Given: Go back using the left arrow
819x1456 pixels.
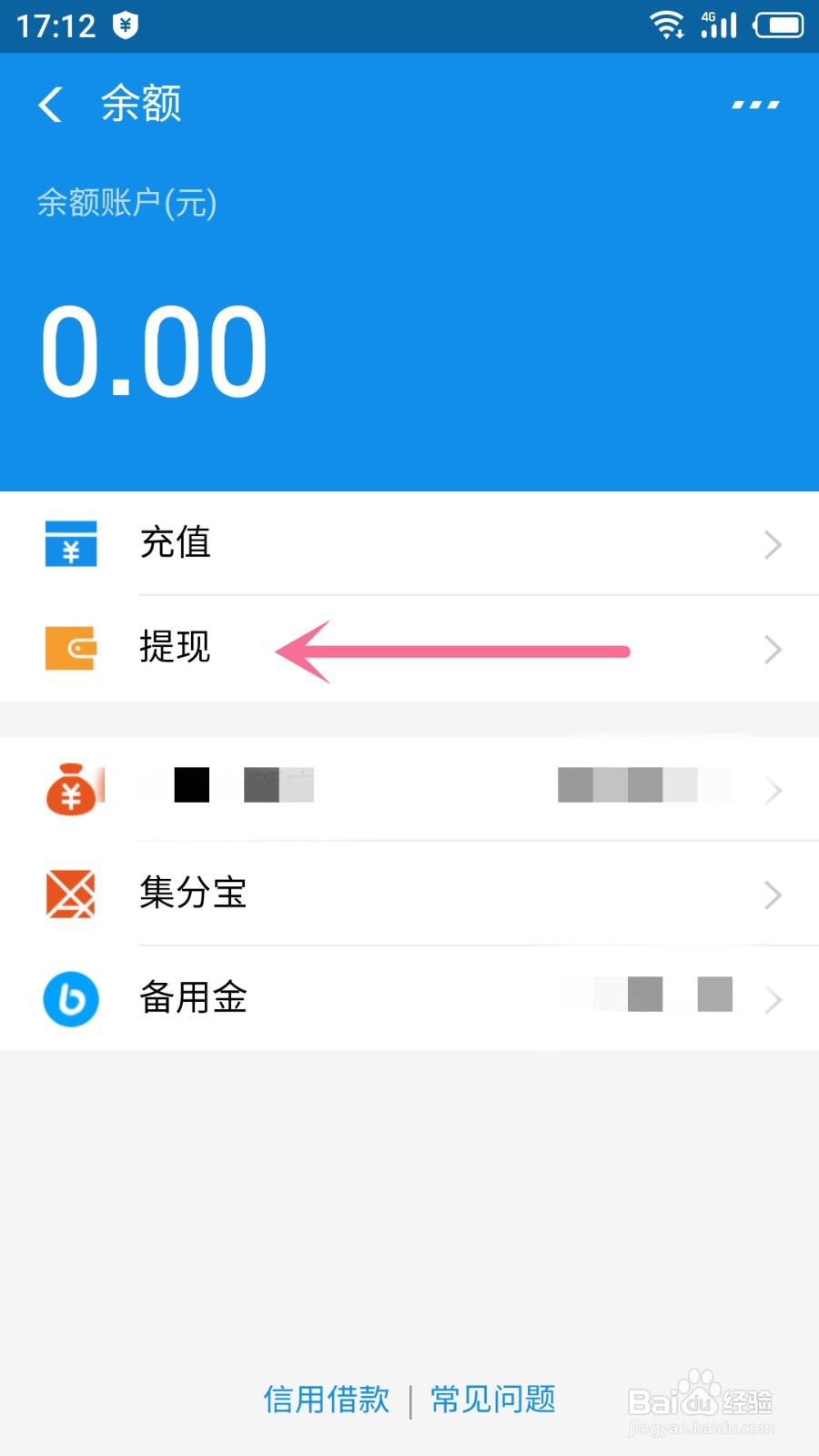Looking at the screenshot, I should [50, 105].
